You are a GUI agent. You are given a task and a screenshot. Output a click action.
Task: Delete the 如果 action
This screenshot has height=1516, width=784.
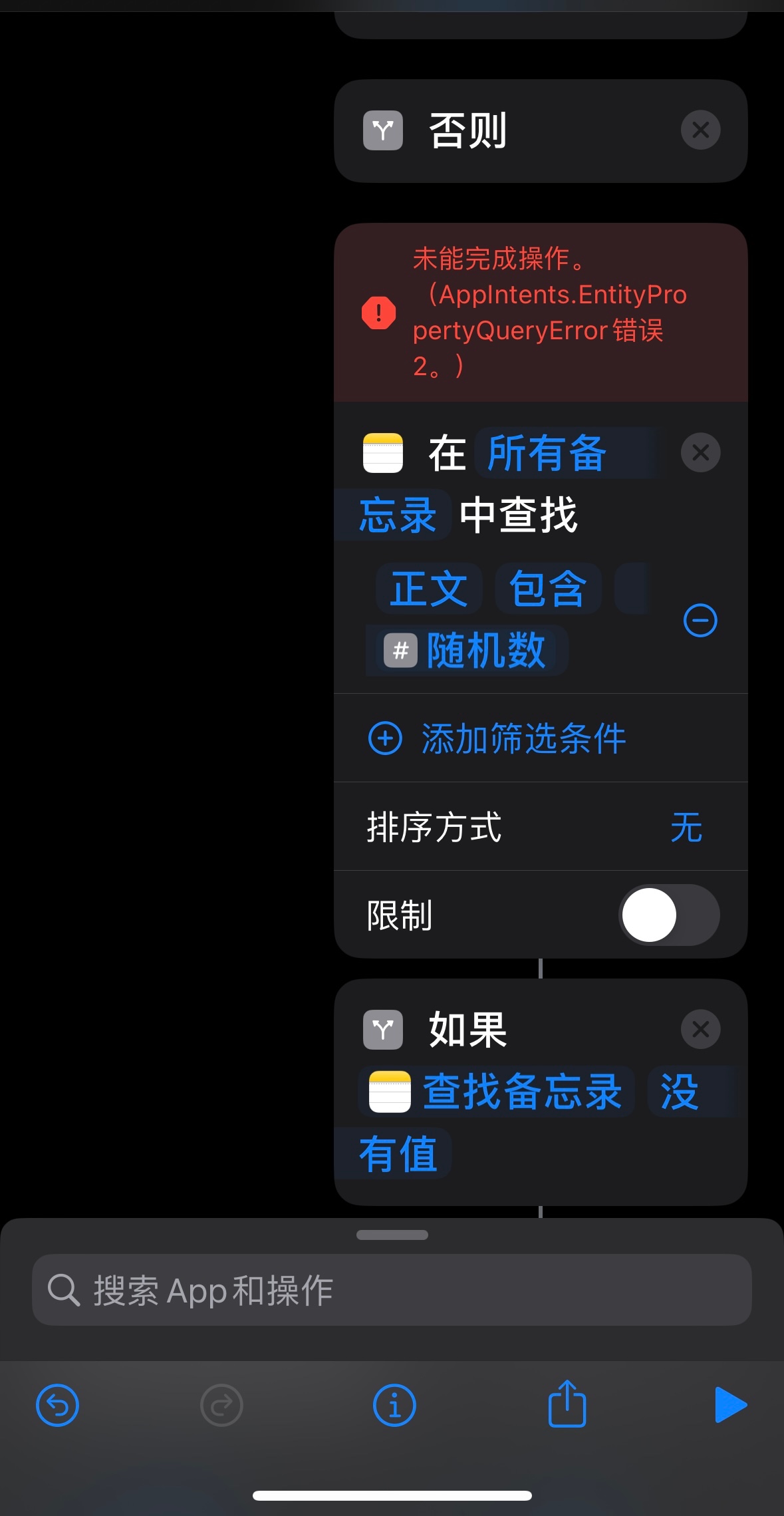pos(700,1030)
